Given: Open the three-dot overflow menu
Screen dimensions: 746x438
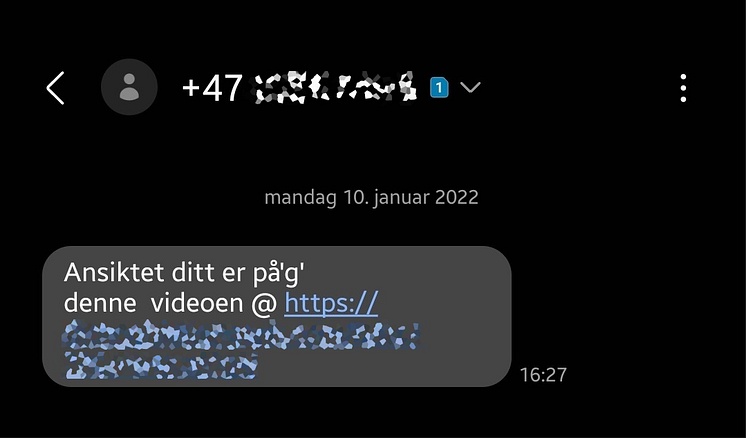Looking at the screenshot, I should 683,88.
